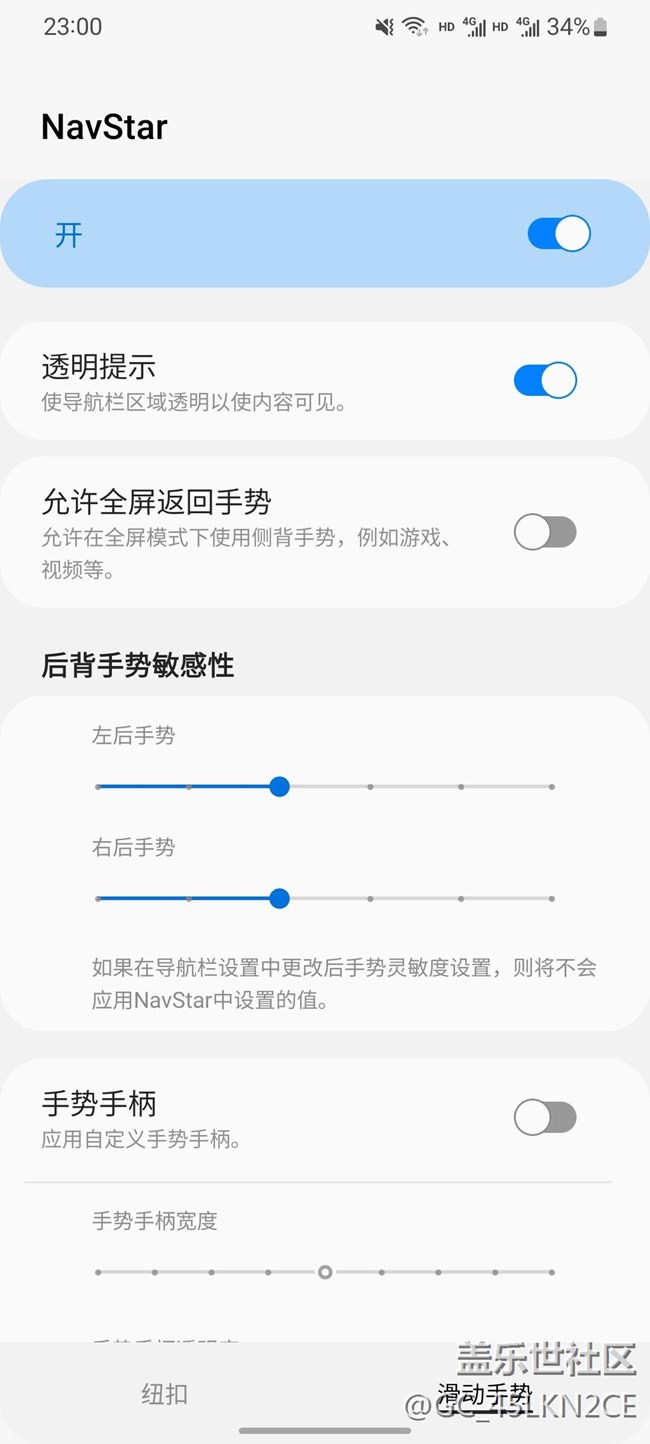Switch to the 滑动手势 tab
Screen dimensions: 650x1444
tap(485, 1394)
